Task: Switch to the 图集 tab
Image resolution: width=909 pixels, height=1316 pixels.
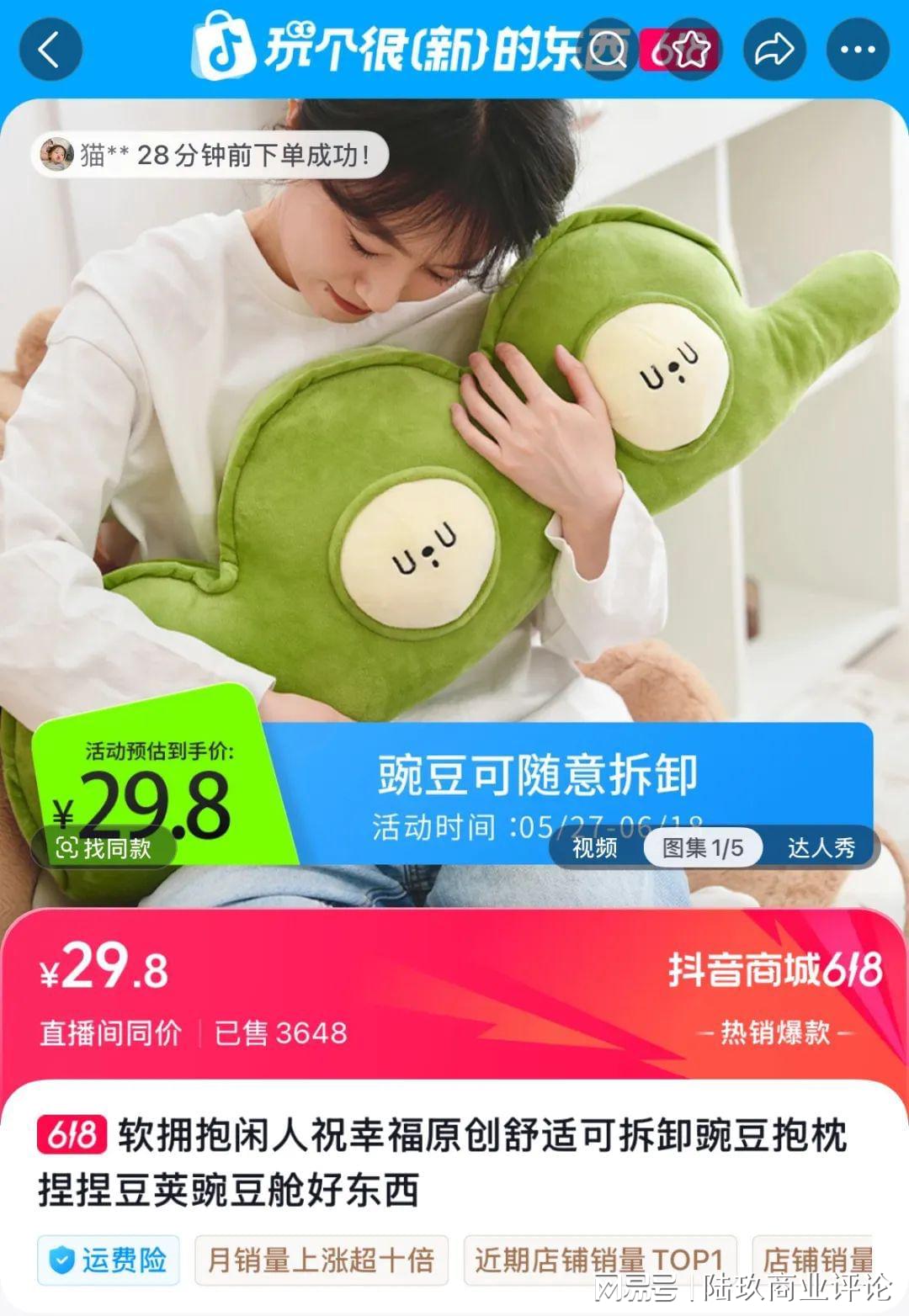Action: (x=703, y=847)
